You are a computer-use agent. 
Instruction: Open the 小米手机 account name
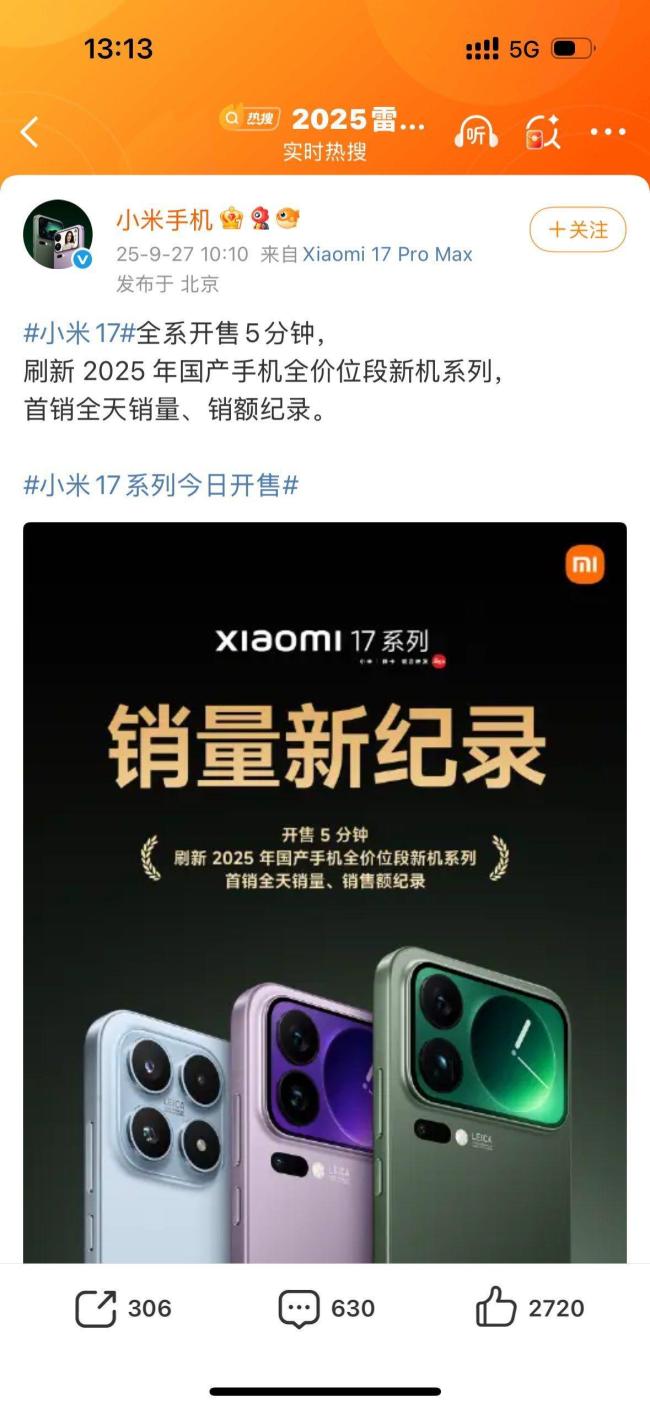pos(164,220)
